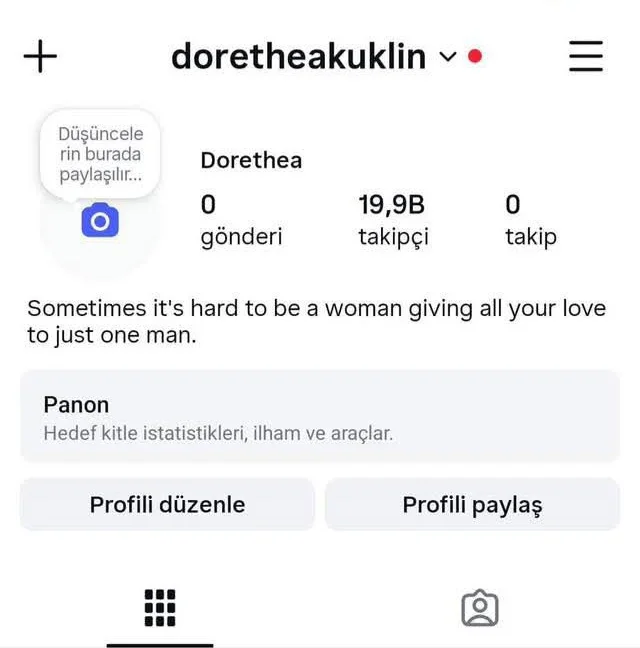Screen dimensions: 640x648
Task: Switch to the tagged photos tab
Action: coord(480,608)
